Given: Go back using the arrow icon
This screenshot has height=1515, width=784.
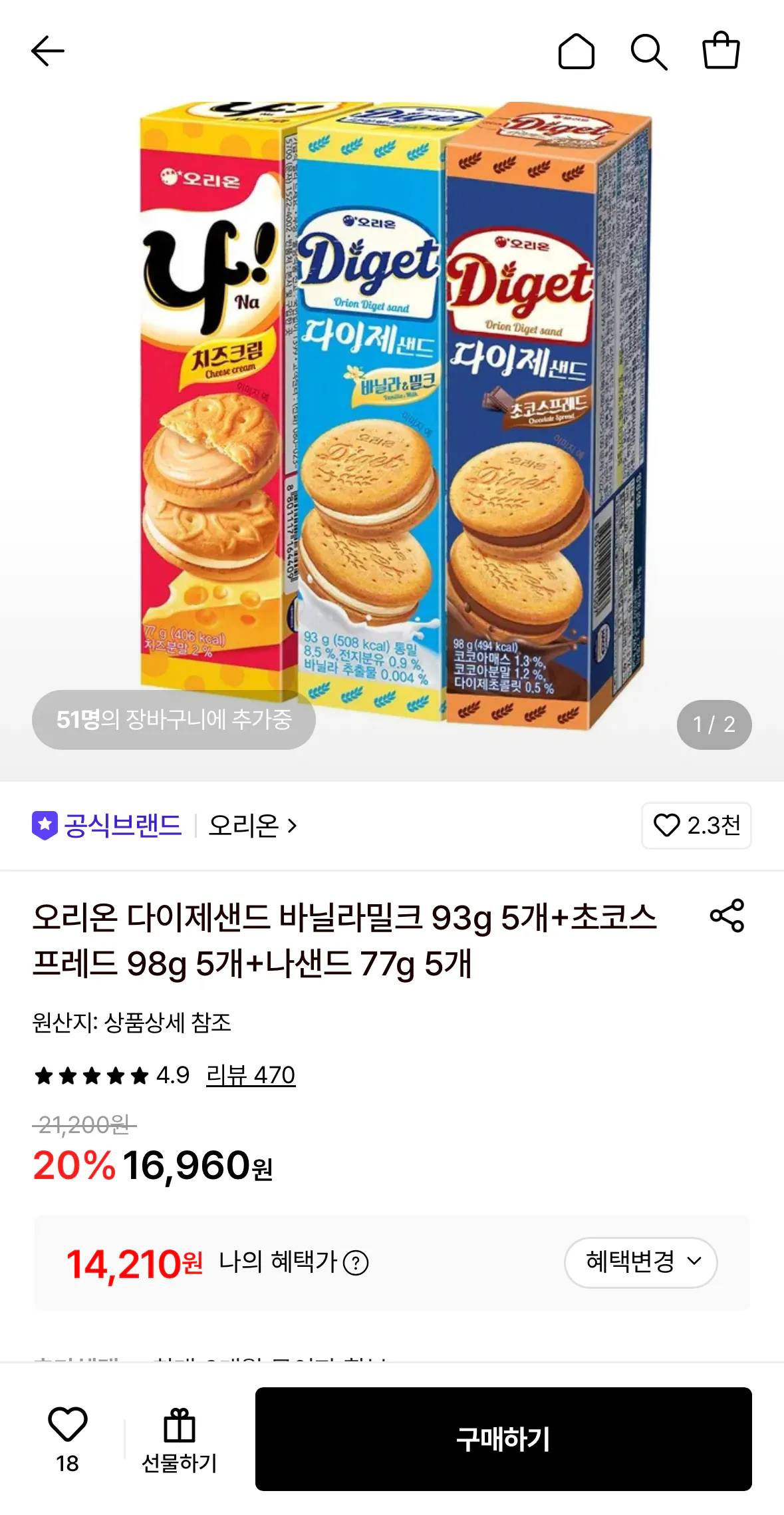Looking at the screenshot, I should point(48,51).
